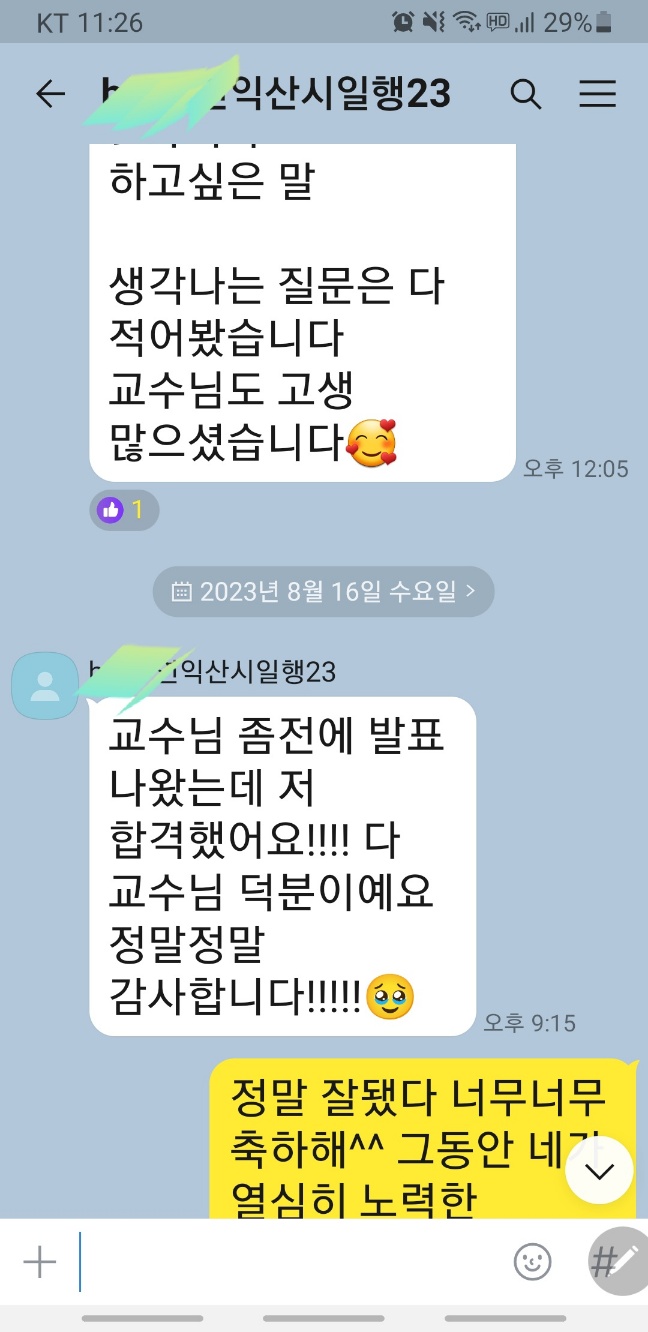The image size is (648, 1332).
Task: Jump to latest message with the down arrow
Action: (x=599, y=1171)
